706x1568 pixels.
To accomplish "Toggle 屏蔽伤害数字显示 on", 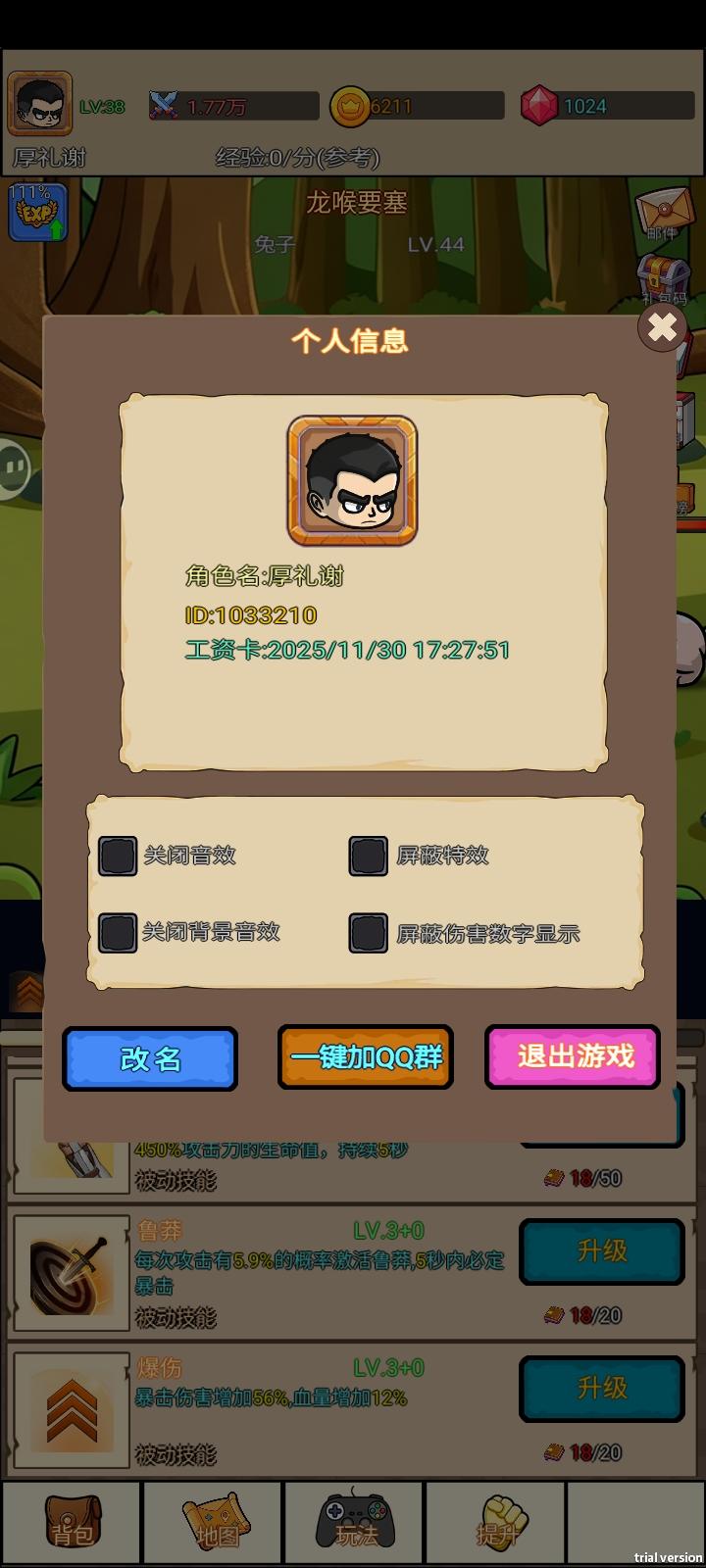I will [370, 932].
